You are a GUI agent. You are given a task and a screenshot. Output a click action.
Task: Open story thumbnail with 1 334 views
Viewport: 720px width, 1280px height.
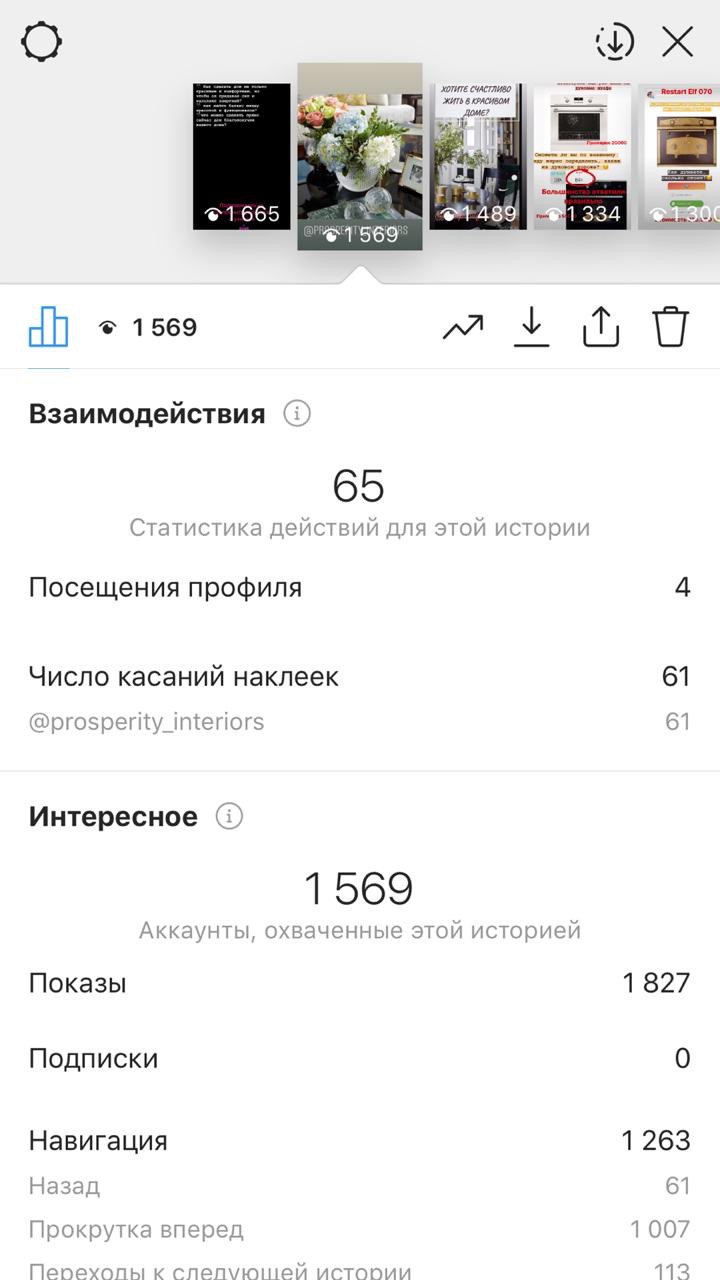pyautogui.click(x=582, y=156)
